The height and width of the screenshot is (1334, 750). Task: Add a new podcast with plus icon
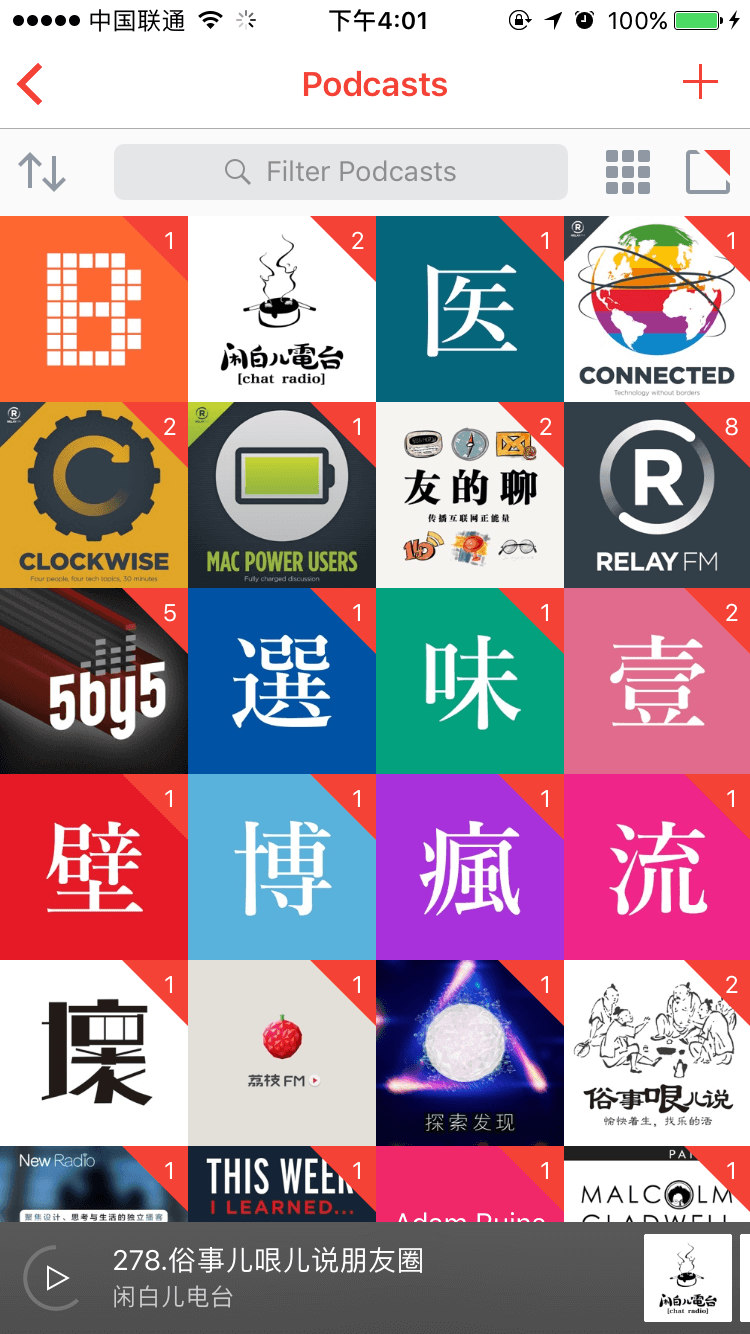pos(700,82)
